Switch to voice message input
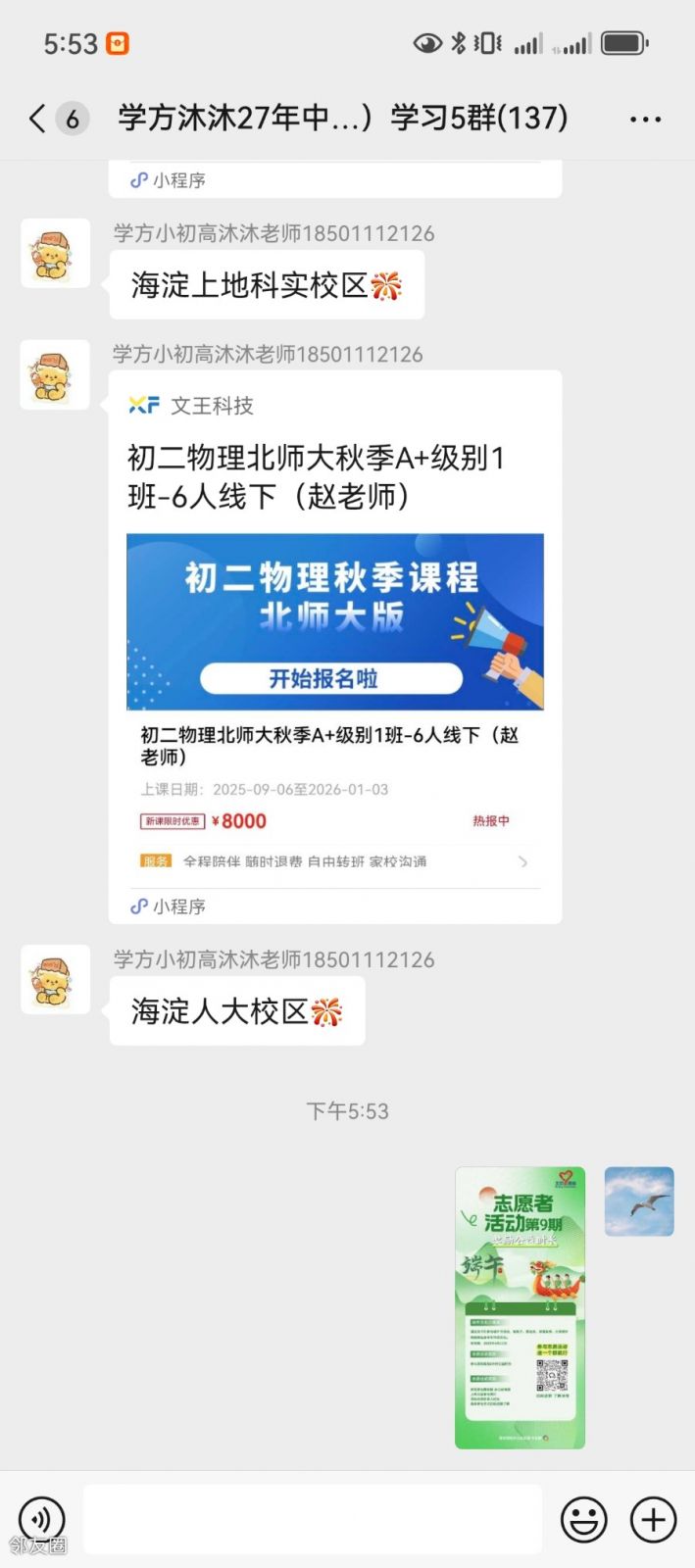Viewport: 695px width, 1568px height. click(x=42, y=1519)
